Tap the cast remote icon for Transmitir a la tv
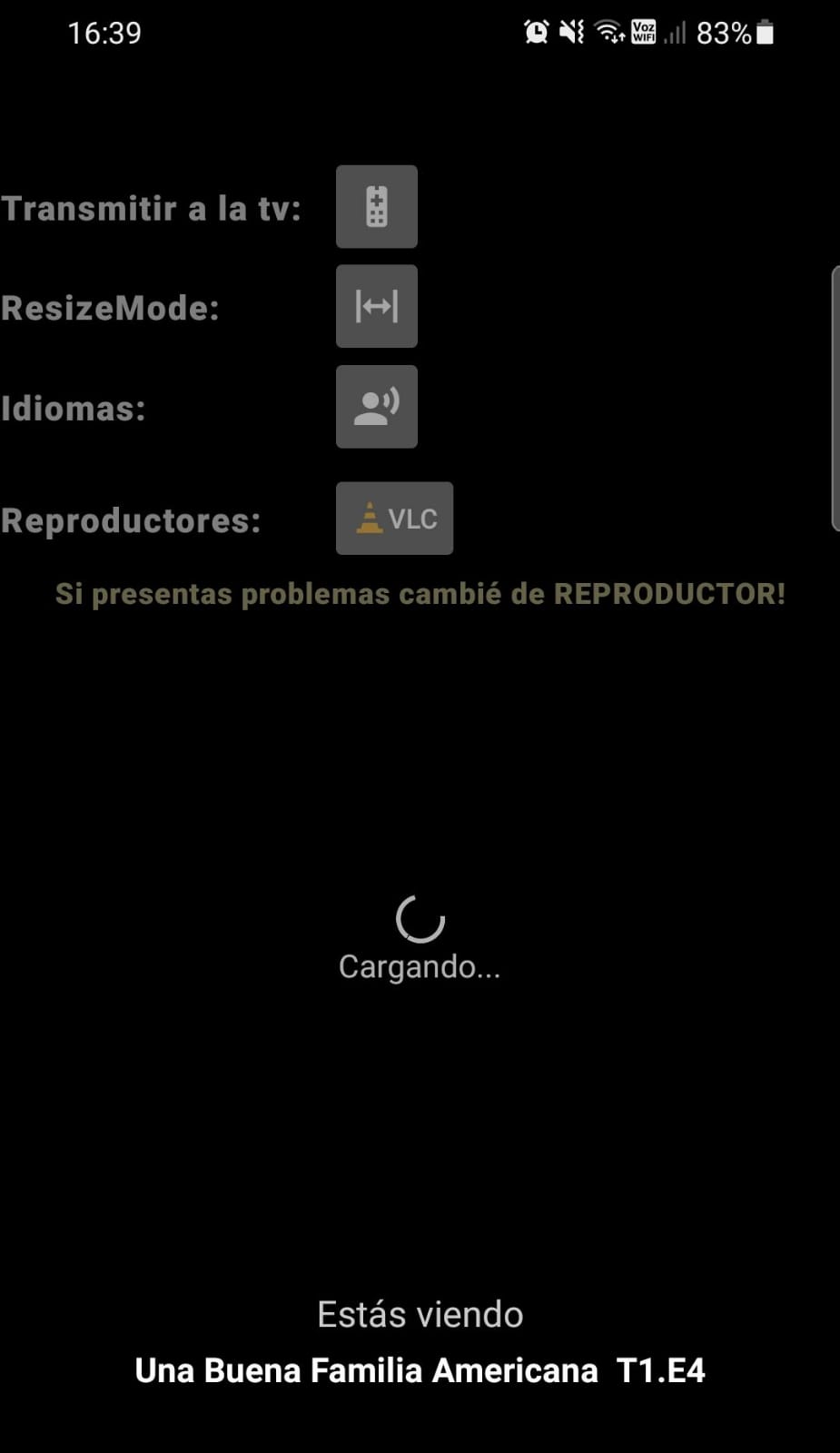 pos(376,206)
